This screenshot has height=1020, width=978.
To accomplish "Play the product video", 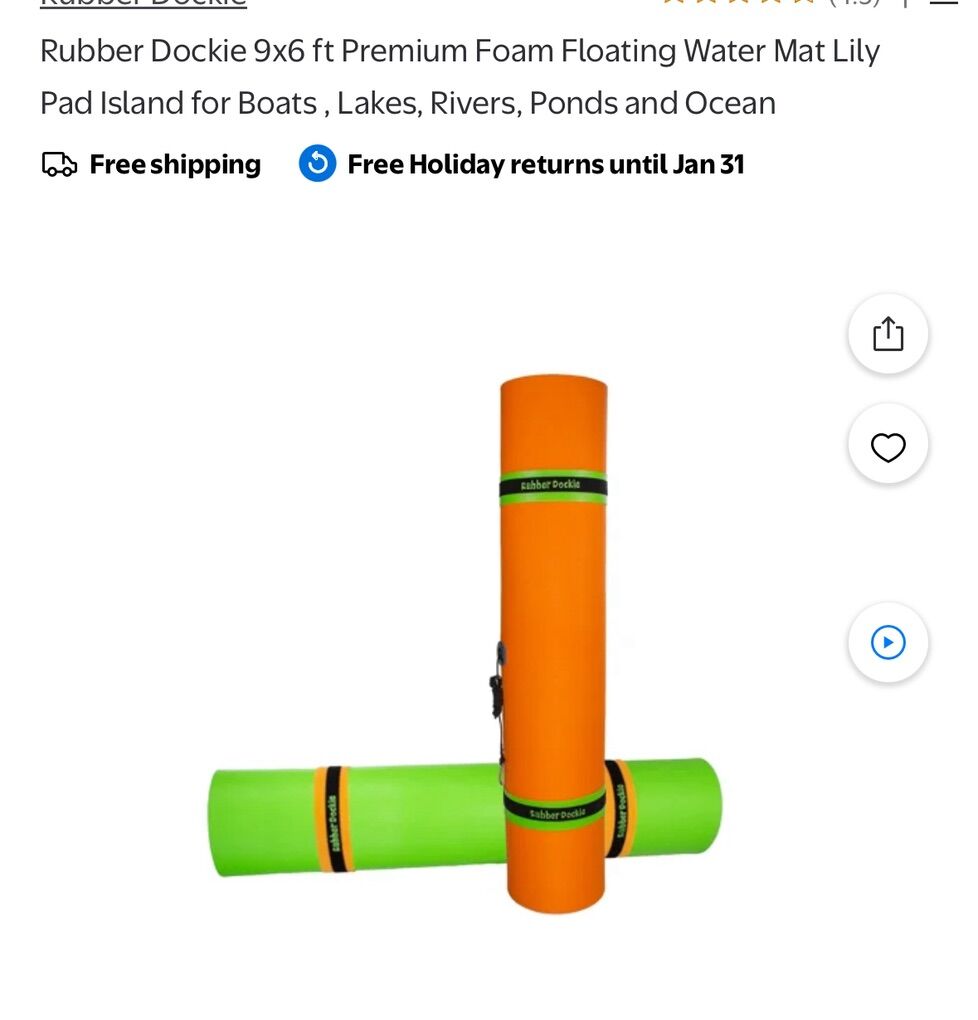I will click(888, 642).
